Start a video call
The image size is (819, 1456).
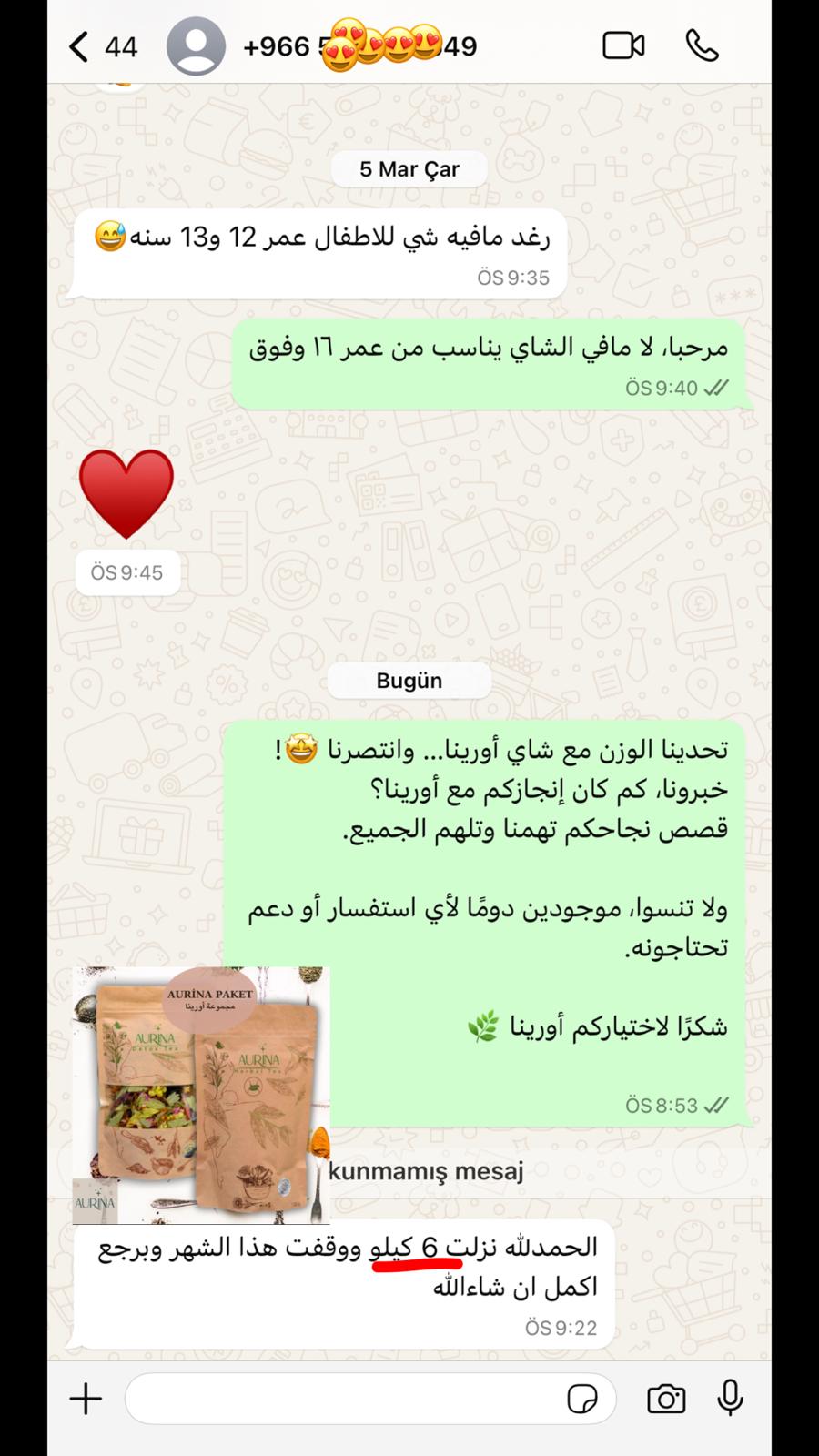pyautogui.click(x=623, y=45)
